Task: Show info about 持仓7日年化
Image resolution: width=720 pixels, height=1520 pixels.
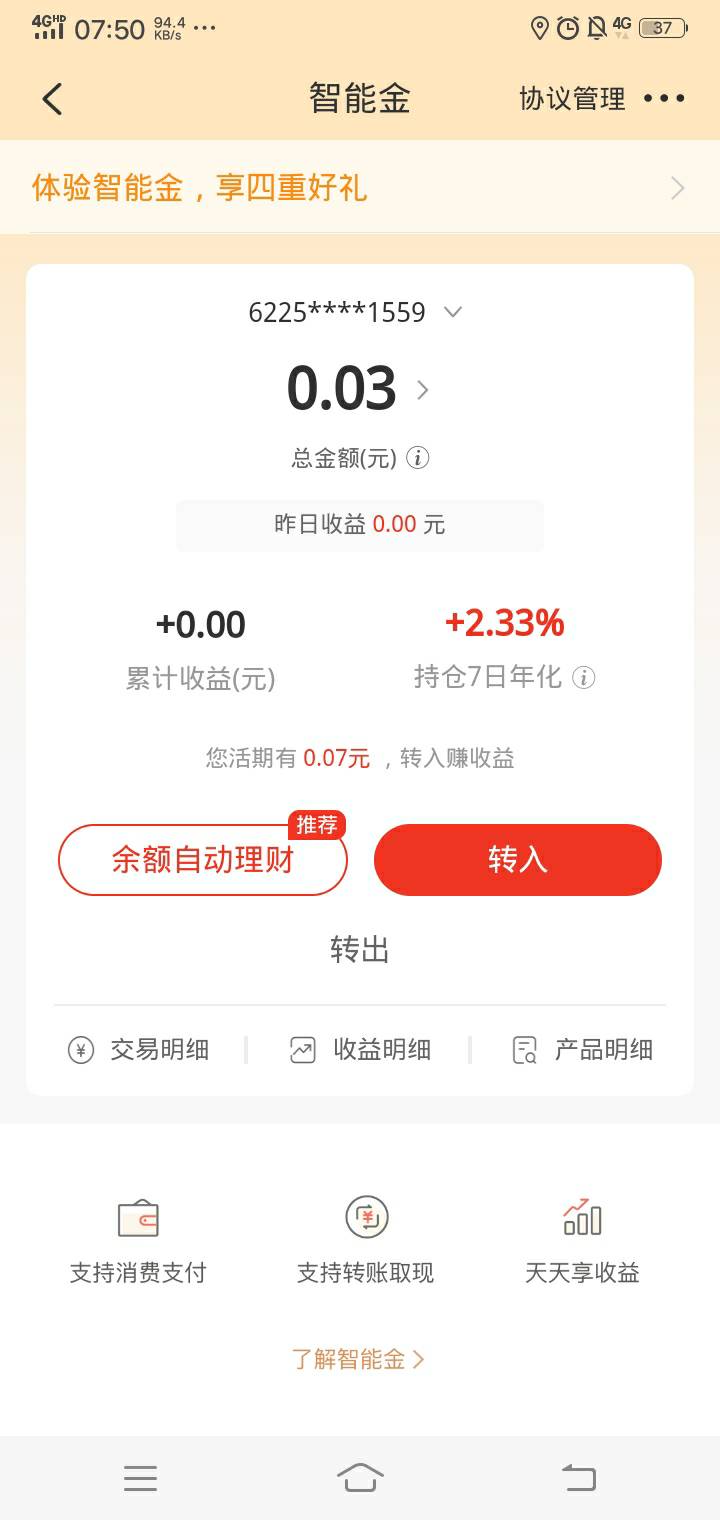Action: coord(584,678)
